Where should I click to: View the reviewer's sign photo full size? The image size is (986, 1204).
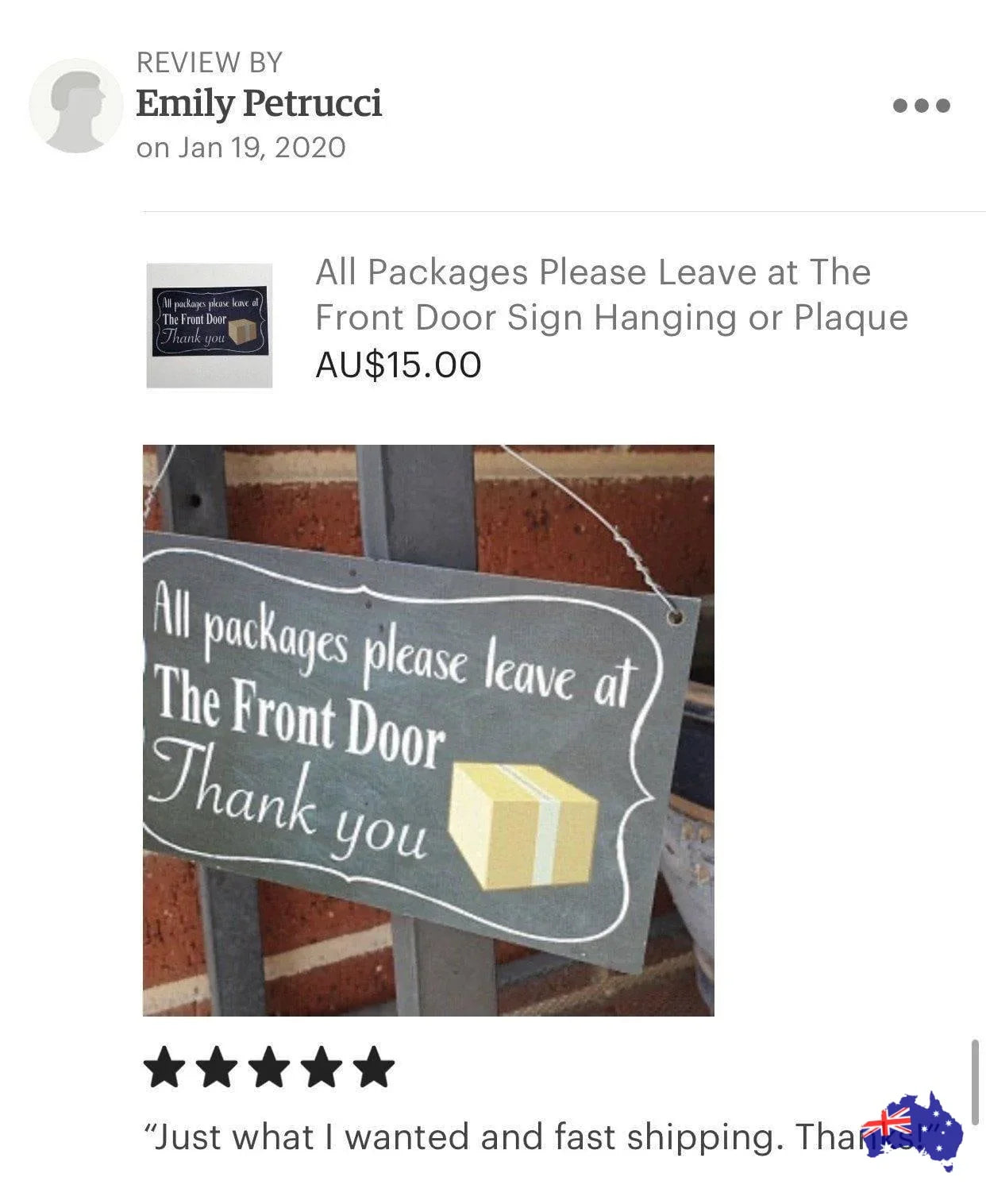[428, 730]
